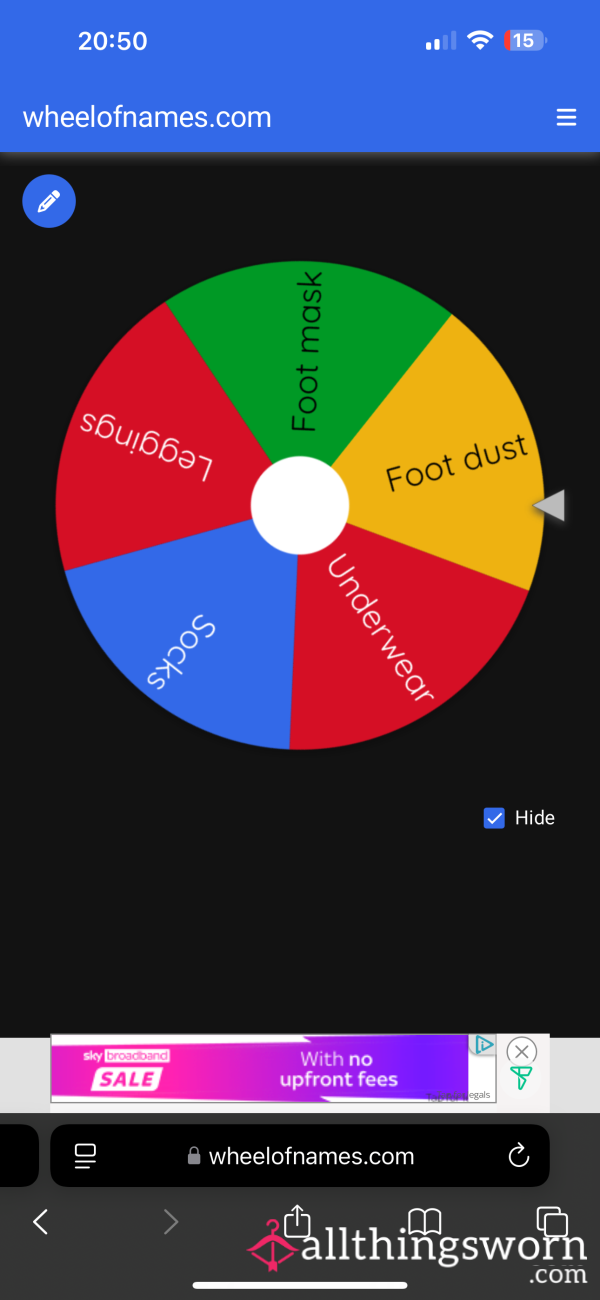
Task: Open the hamburger menu
Action: tap(566, 118)
